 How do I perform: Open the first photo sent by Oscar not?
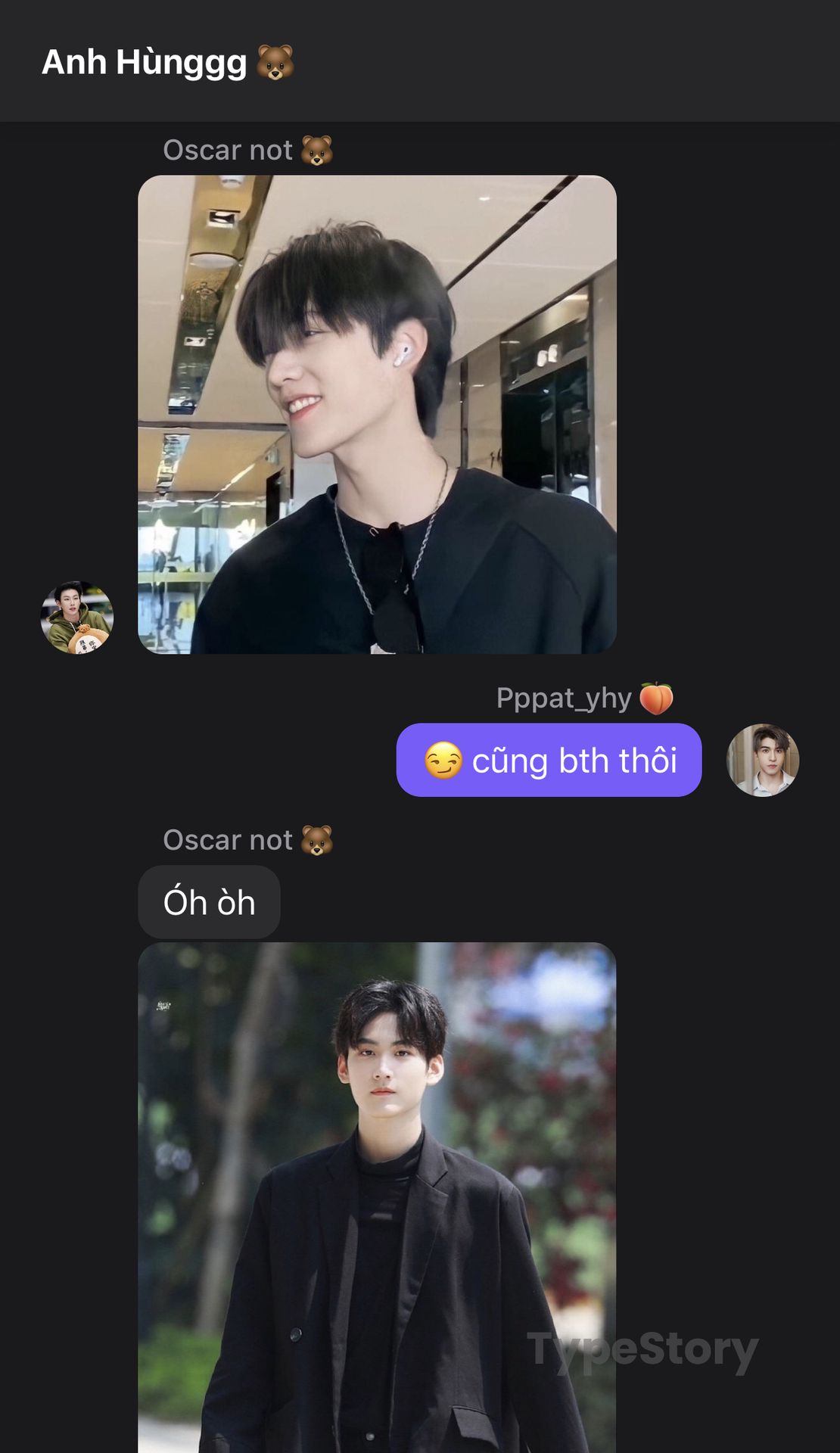click(377, 414)
